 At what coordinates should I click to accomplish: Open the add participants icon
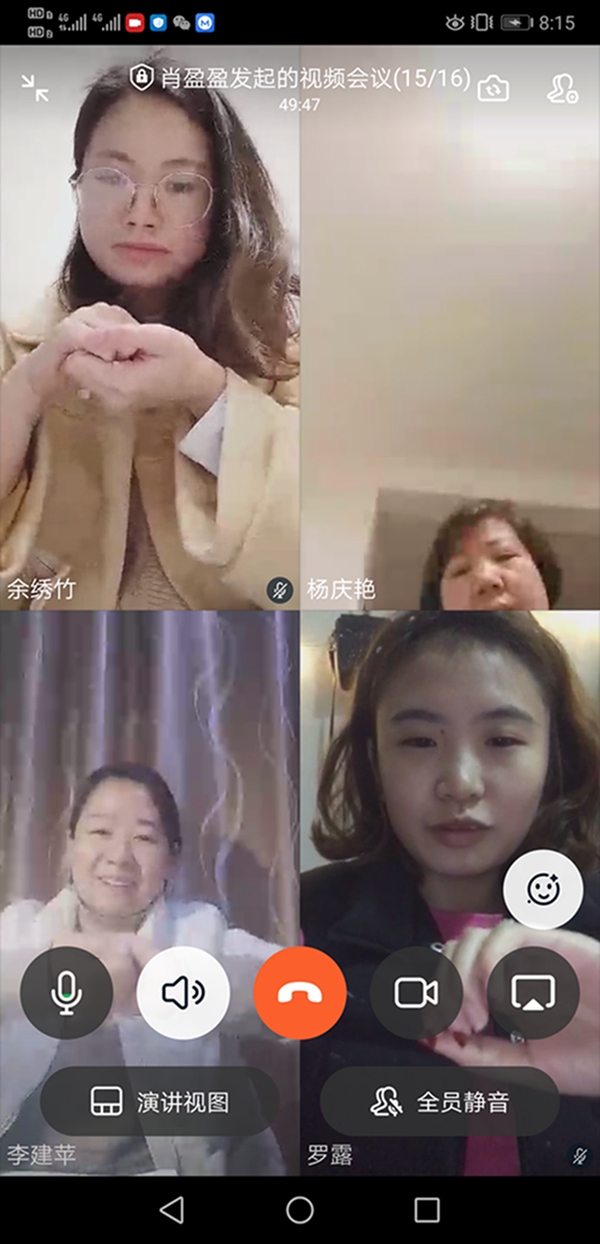click(562, 89)
